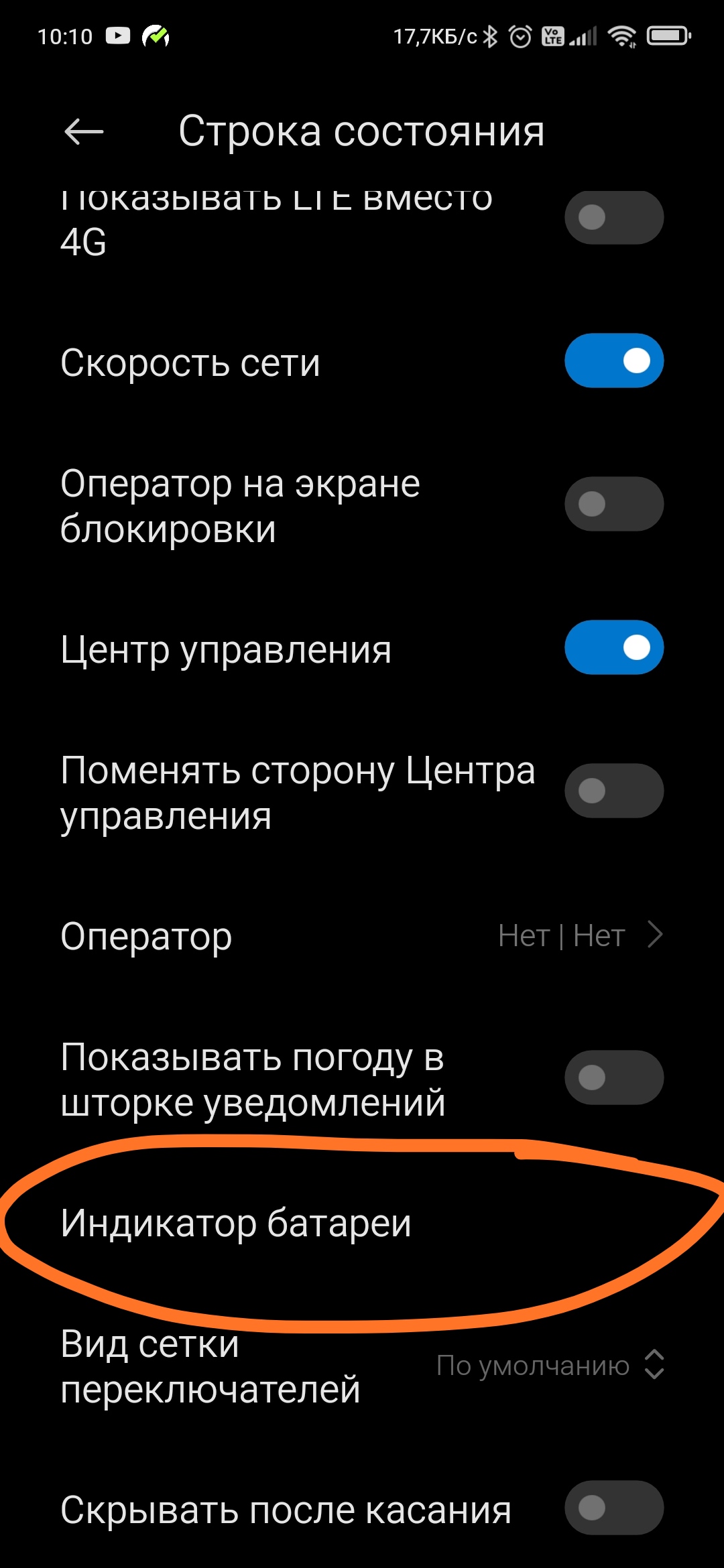The width and height of the screenshot is (724, 1568).
Task: Disable Центр управления switch
Action: pos(614,647)
